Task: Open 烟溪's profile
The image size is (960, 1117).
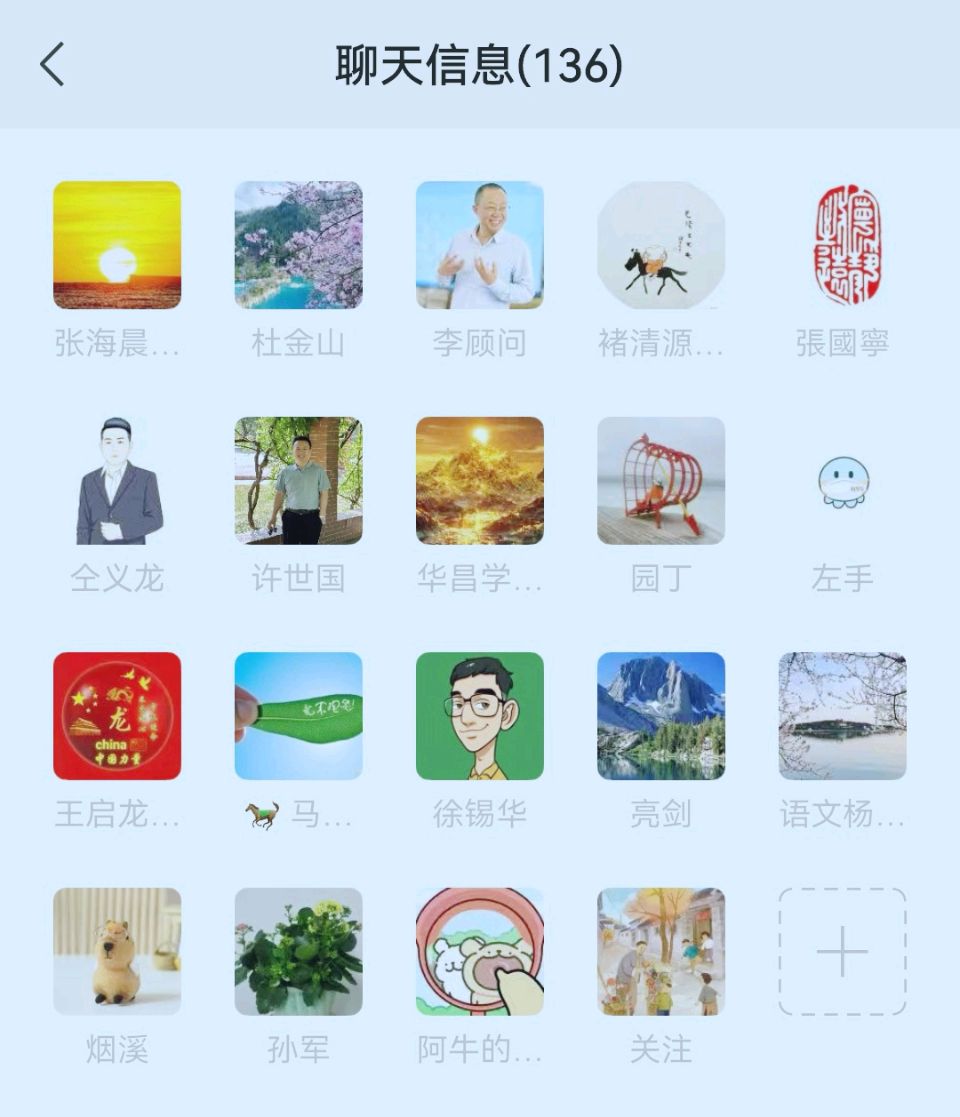Action: coord(117,952)
